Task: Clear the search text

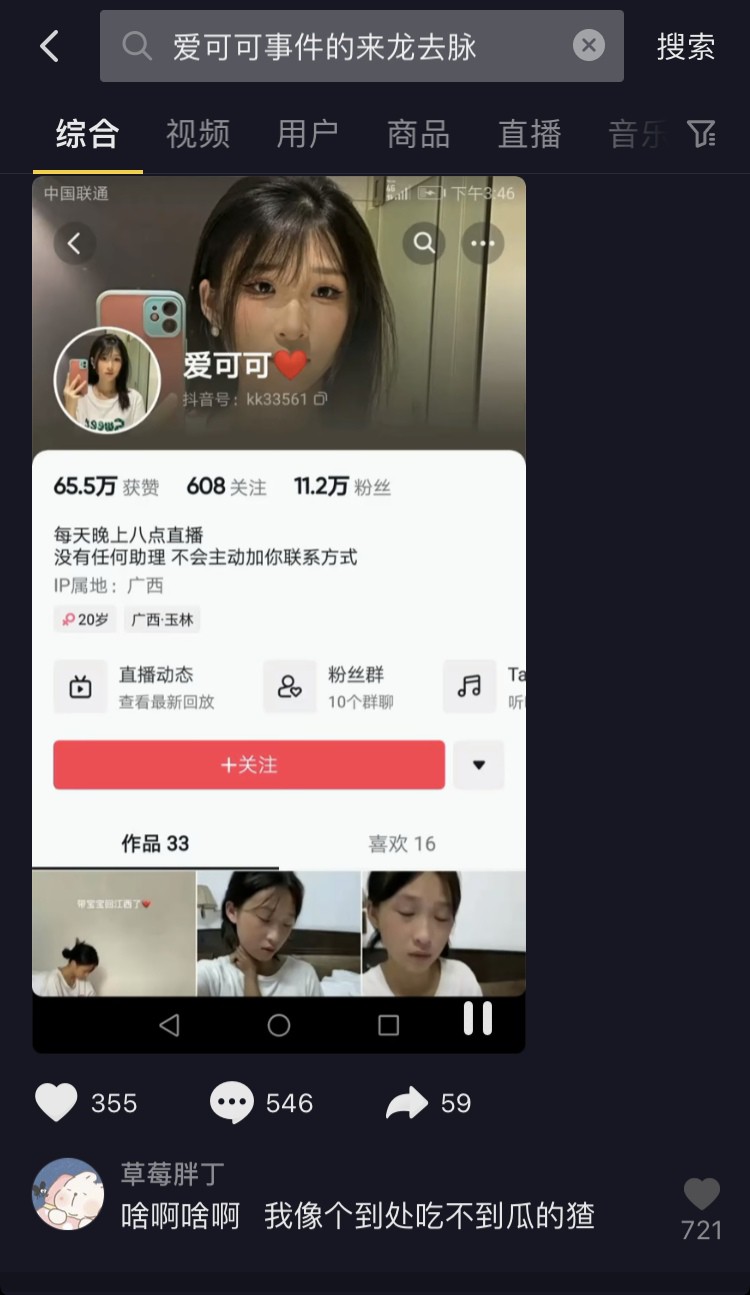Action: (x=589, y=46)
